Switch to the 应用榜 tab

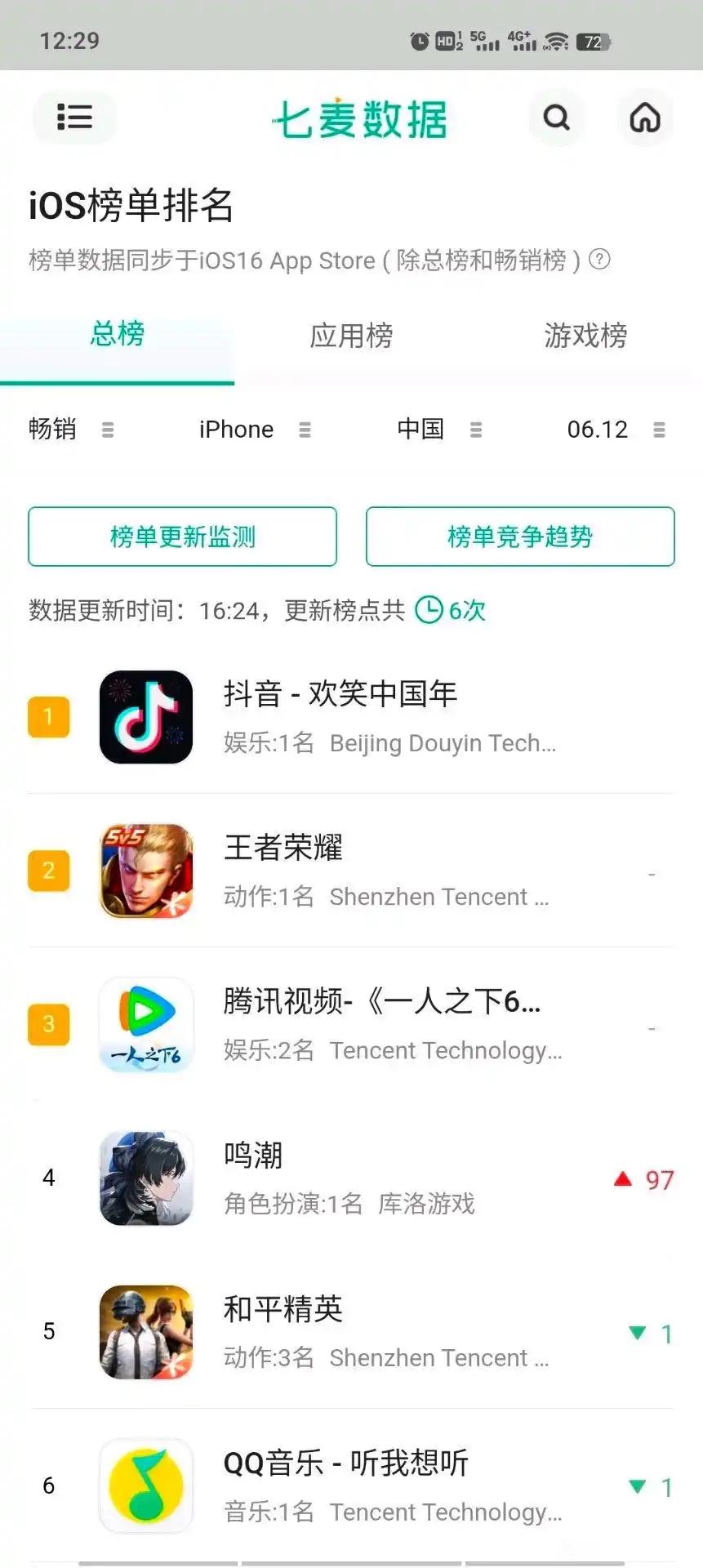351,336
